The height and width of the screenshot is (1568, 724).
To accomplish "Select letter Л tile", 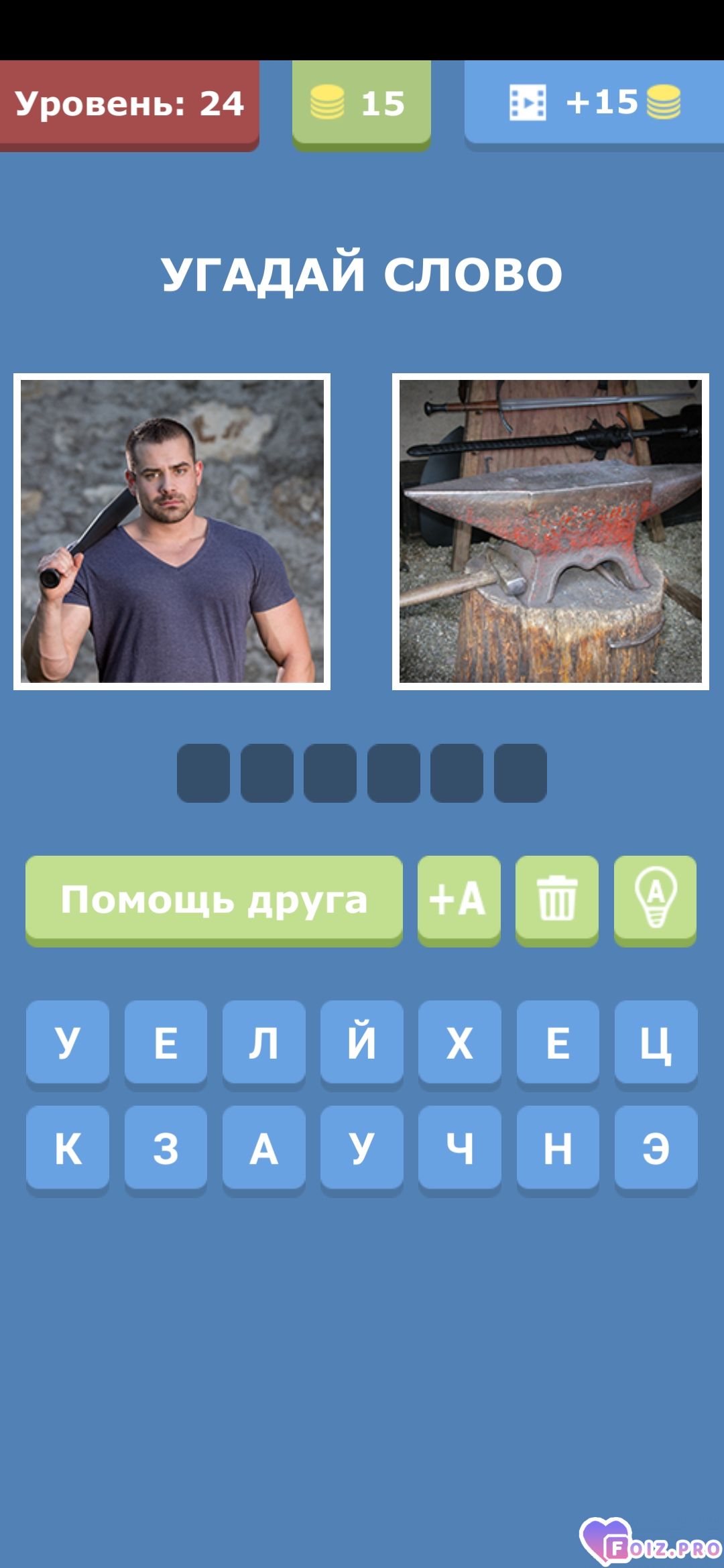I will pos(263,1043).
